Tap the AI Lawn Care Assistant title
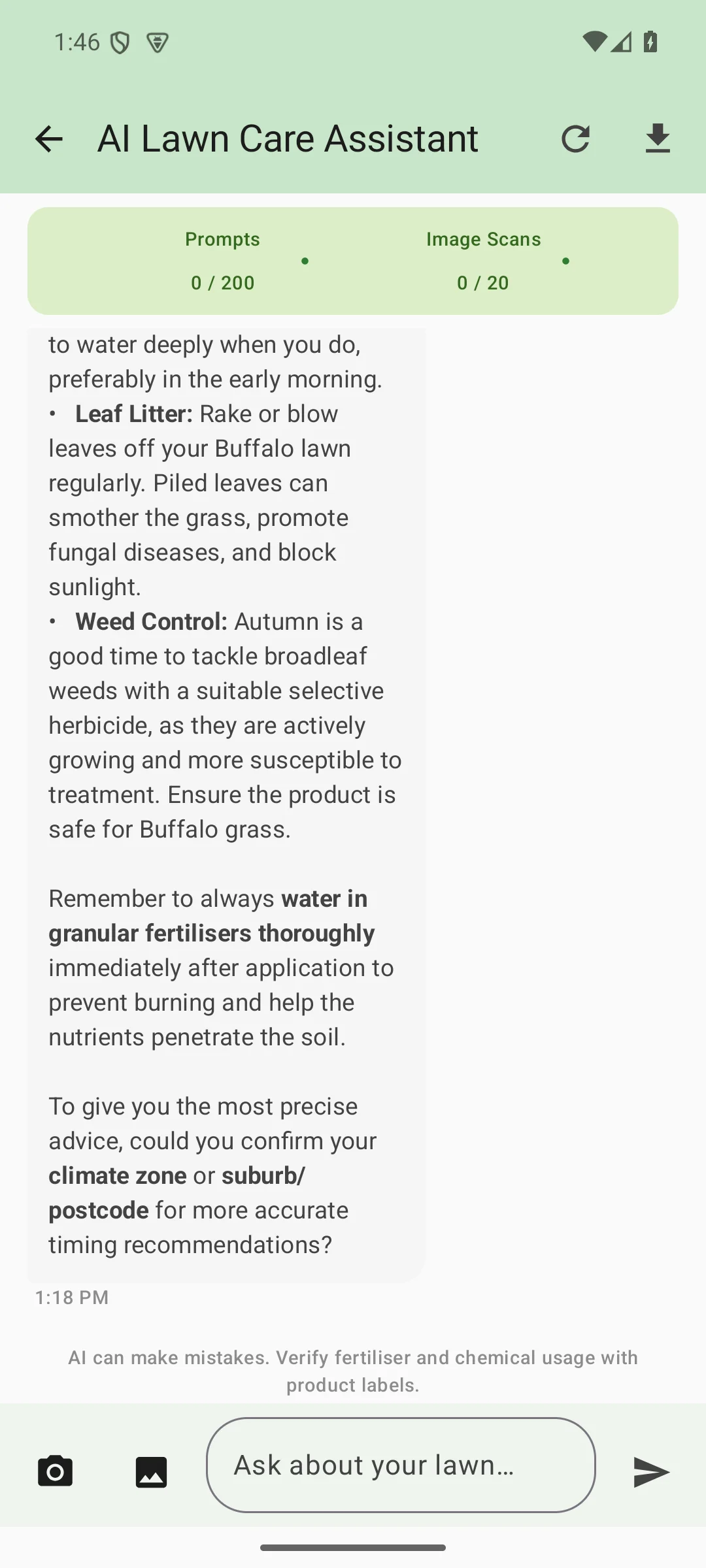The width and height of the screenshot is (706, 1568). pyautogui.click(x=288, y=138)
